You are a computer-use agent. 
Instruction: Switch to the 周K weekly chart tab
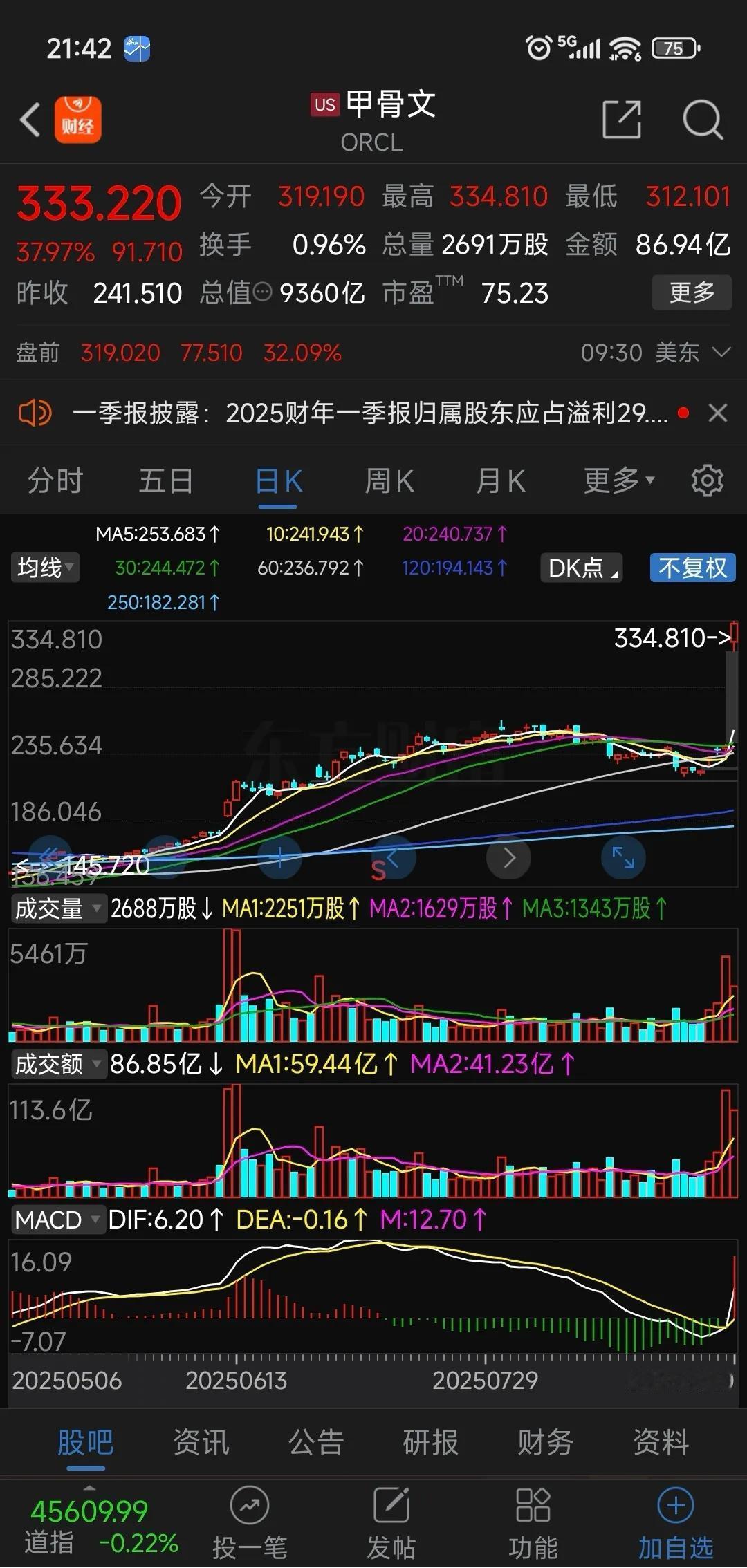(389, 480)
